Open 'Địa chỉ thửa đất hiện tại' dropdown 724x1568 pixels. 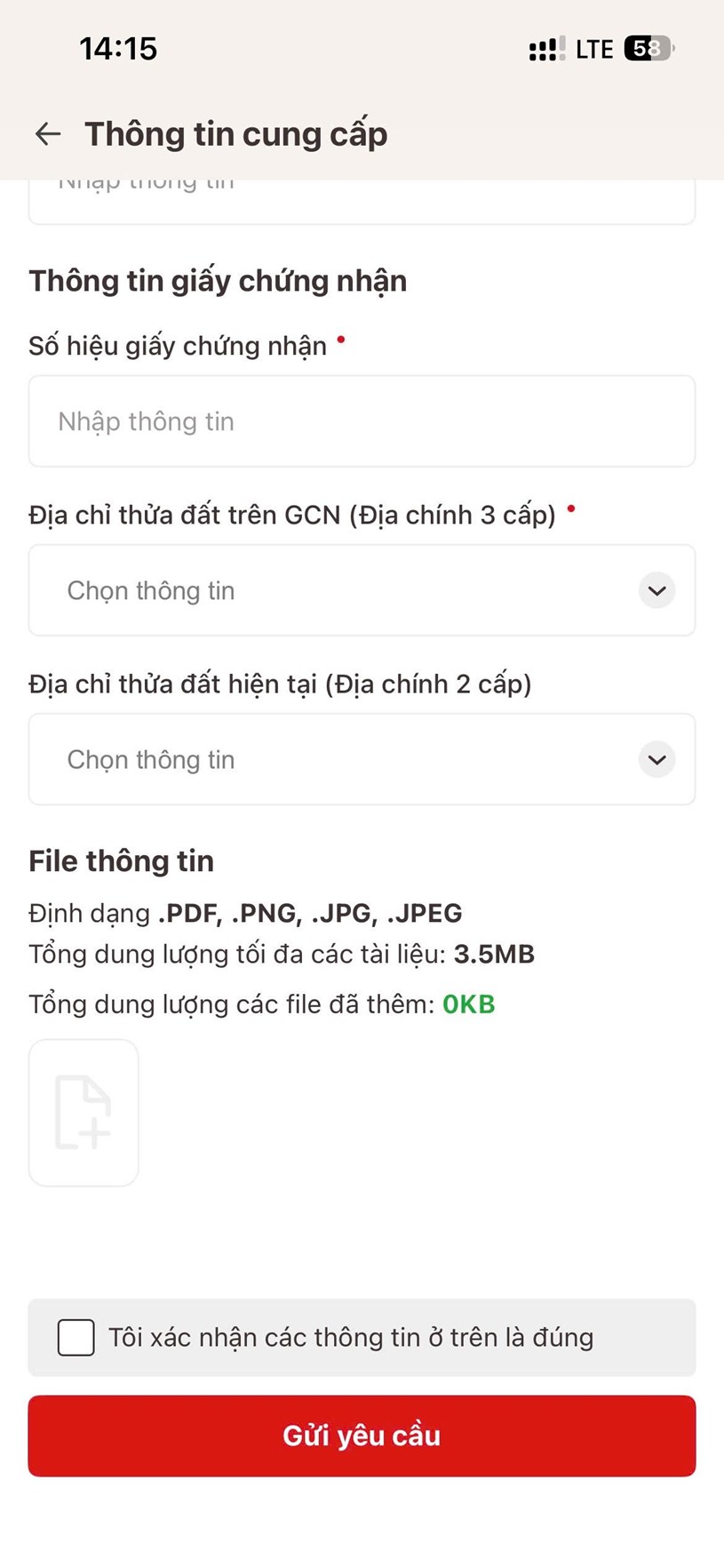(x=362, y=760)
